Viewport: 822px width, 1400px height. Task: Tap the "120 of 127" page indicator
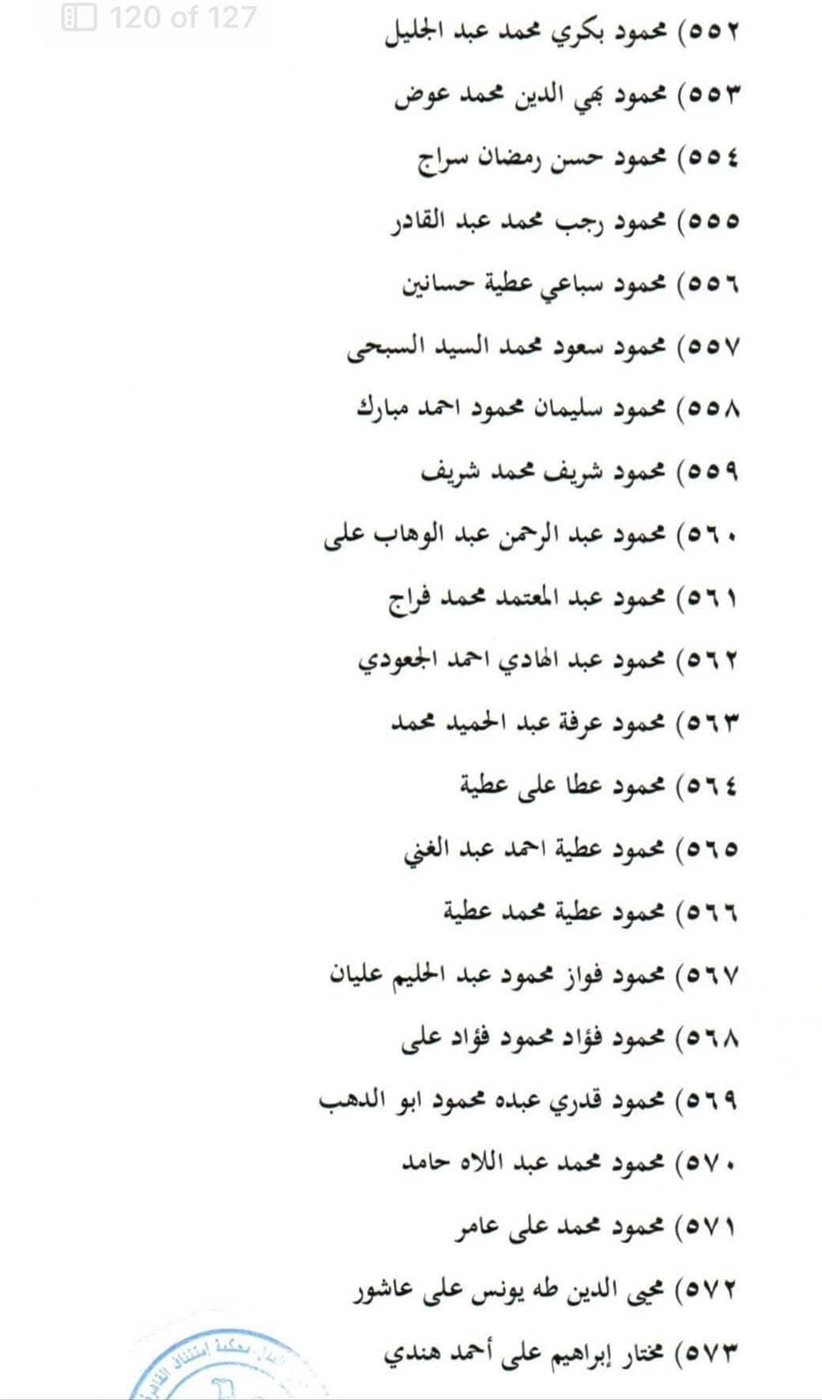161,18
